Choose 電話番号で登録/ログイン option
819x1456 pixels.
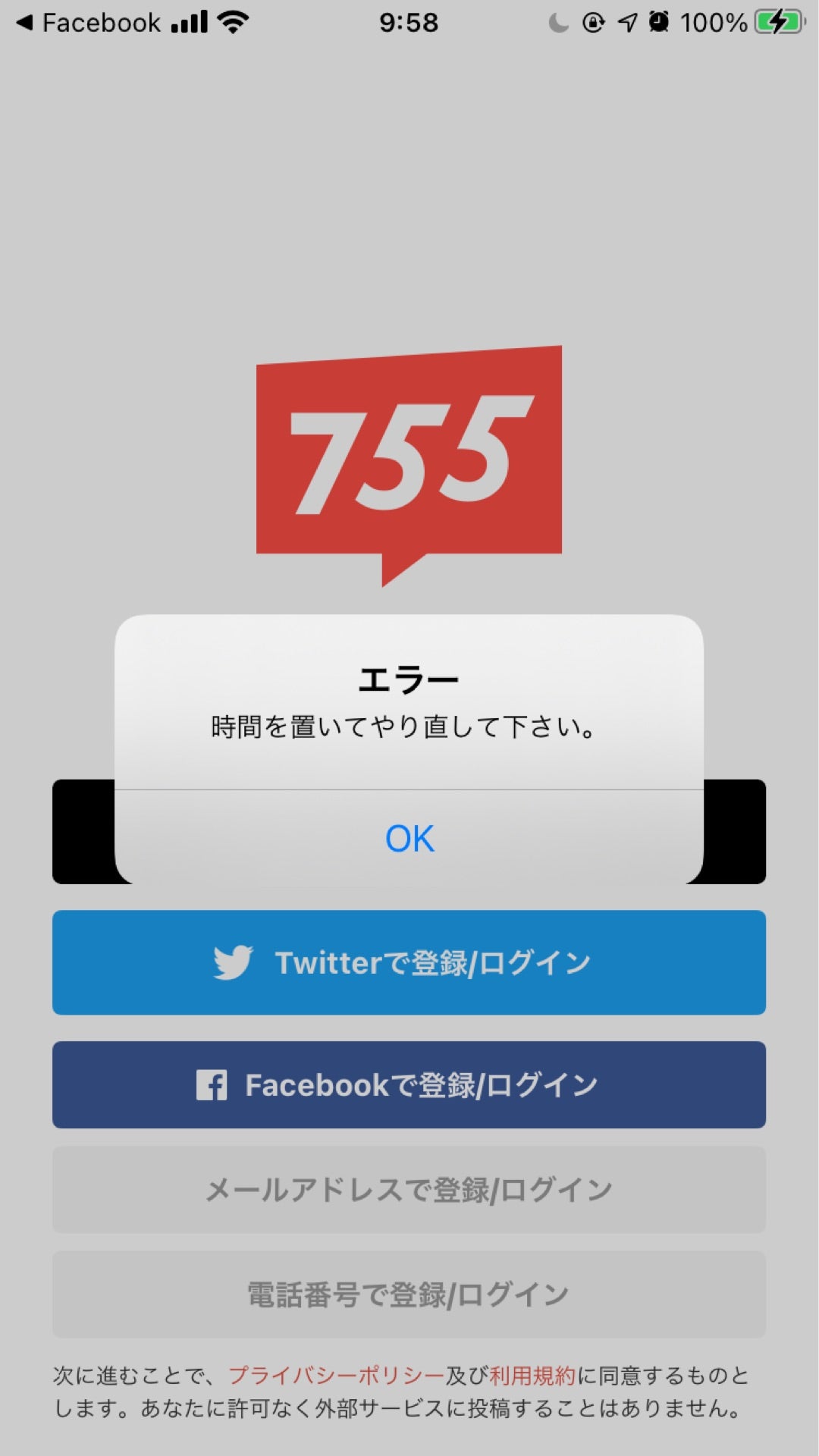coord(409,1297)
